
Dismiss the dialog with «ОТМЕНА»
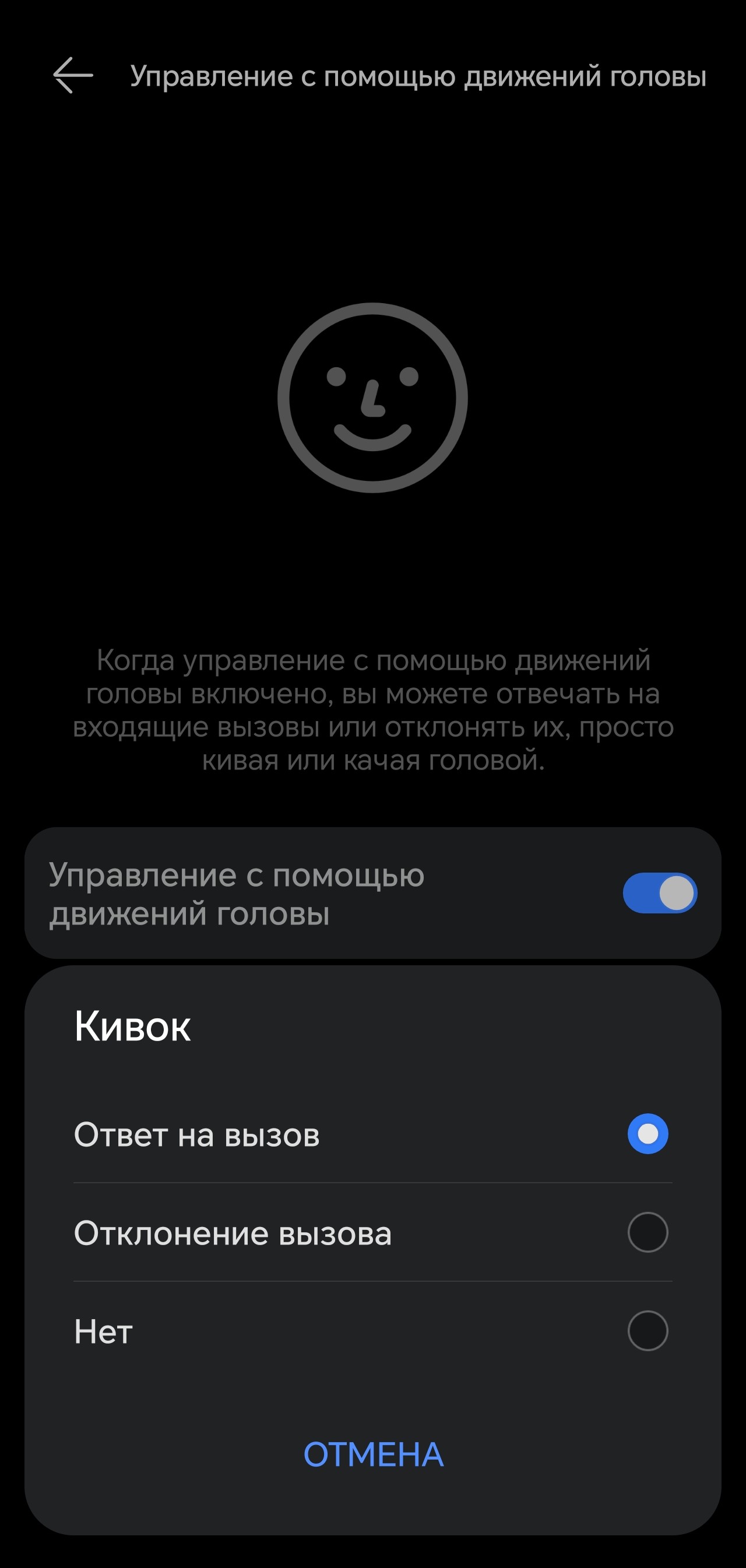click(373, 1455)
